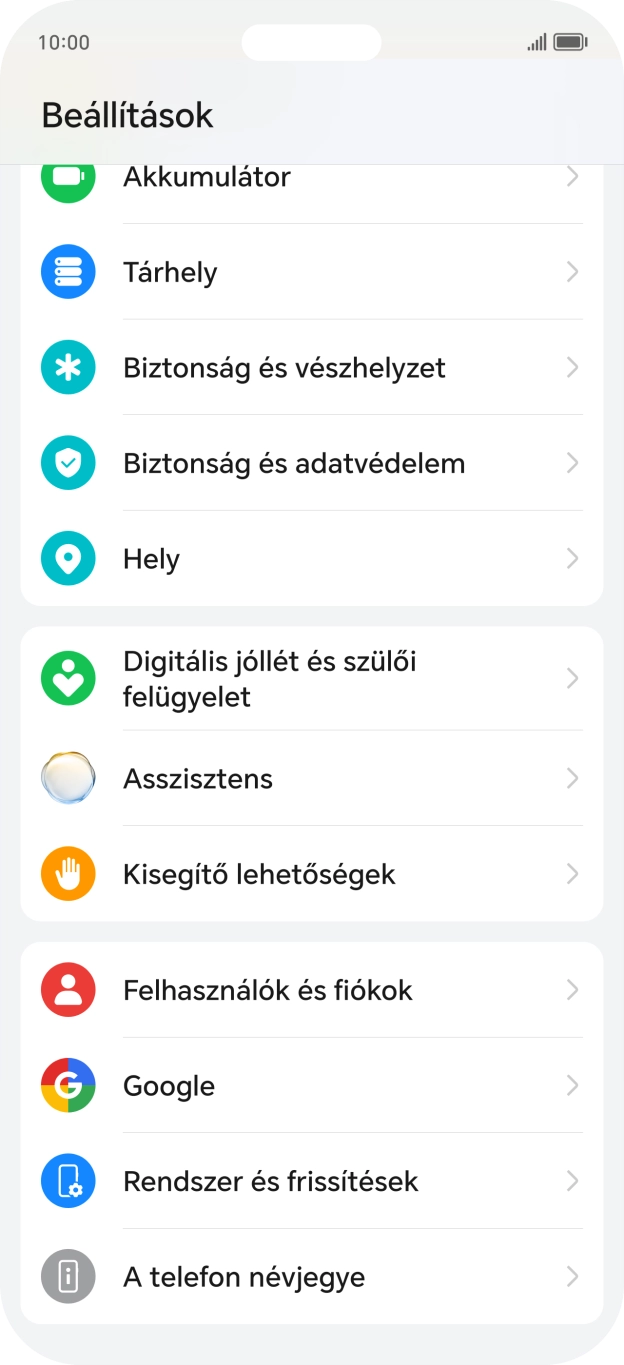Tap the Asszisztens row
The width and height of the screenshot is (624, 1365).
pos(310,779)
